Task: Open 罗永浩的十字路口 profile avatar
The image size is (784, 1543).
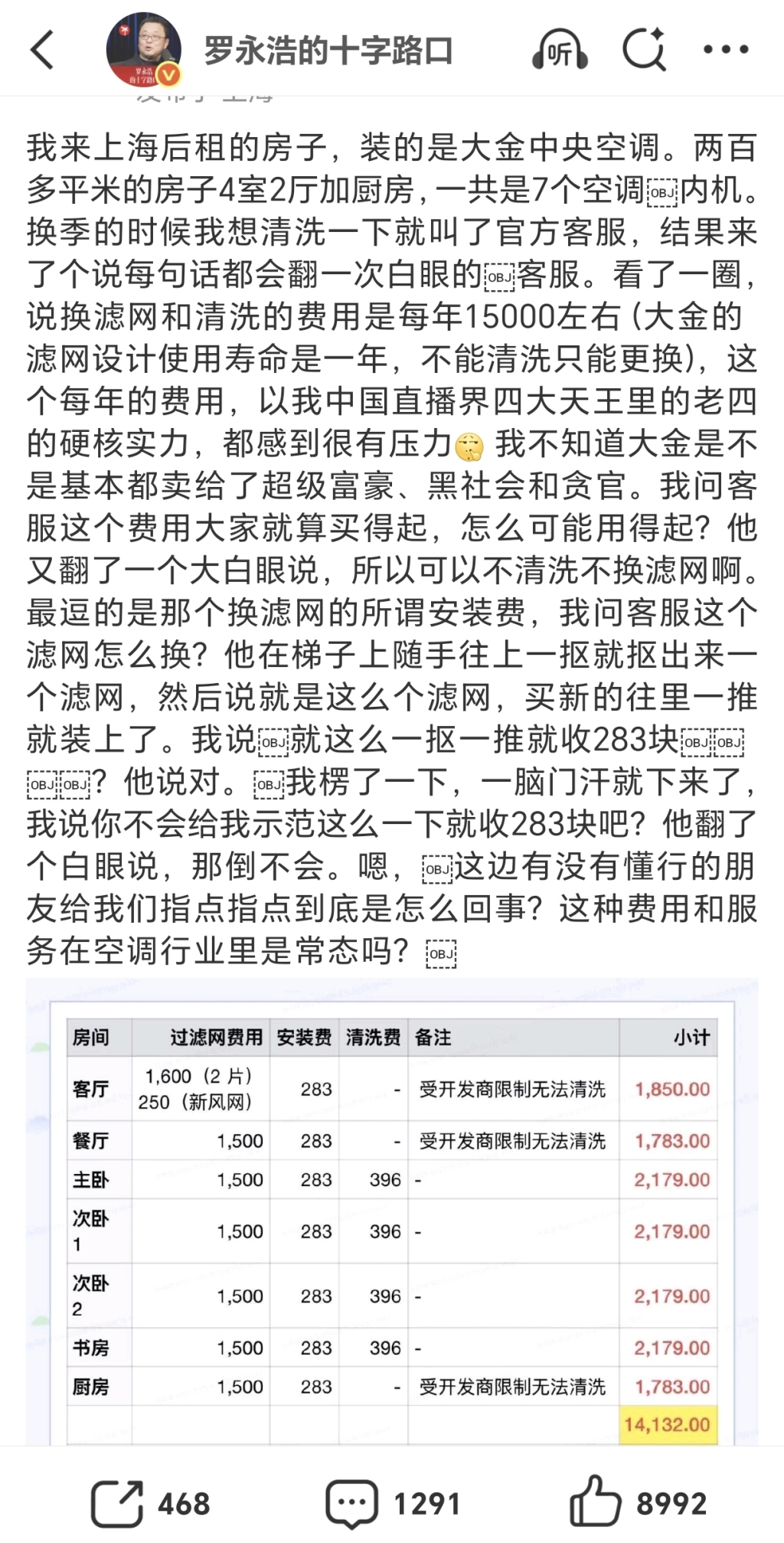Action: [144, 51]
